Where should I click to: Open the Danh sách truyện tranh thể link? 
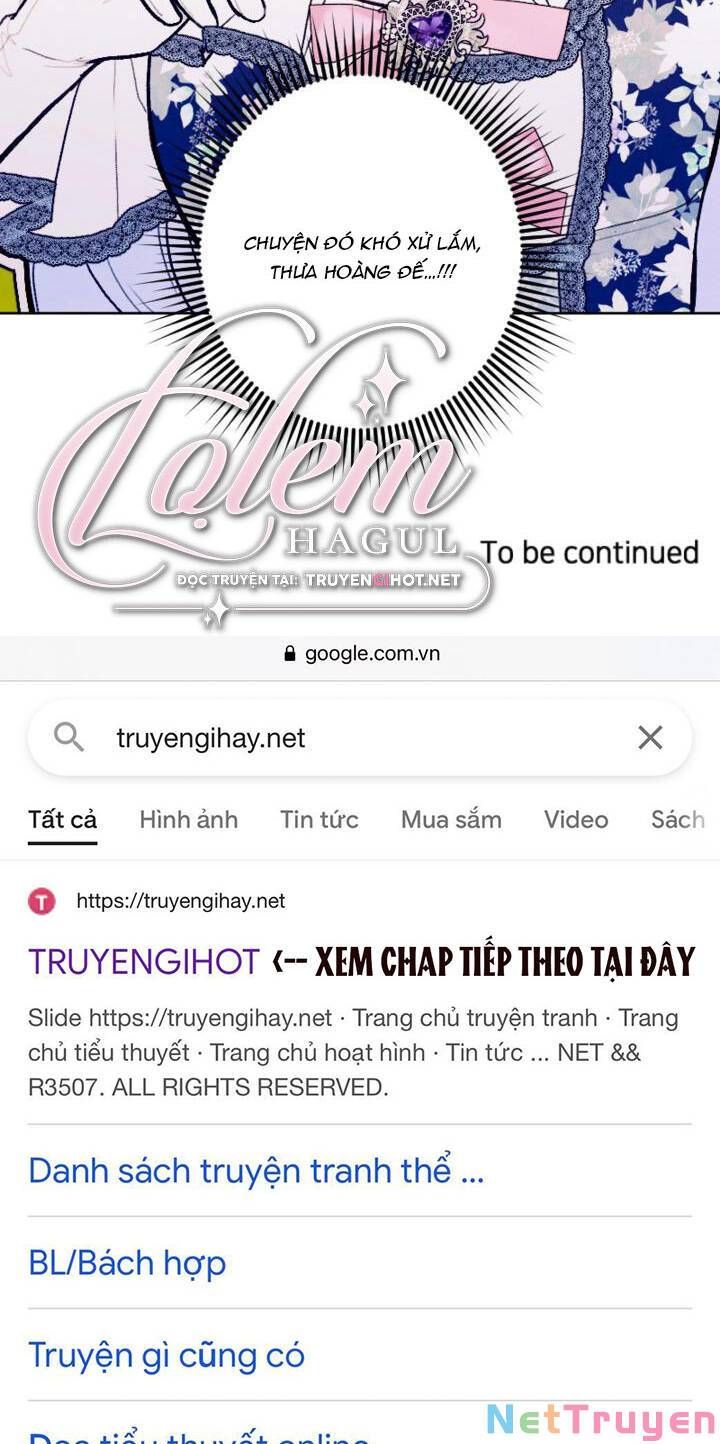(x=255, y=1170)
